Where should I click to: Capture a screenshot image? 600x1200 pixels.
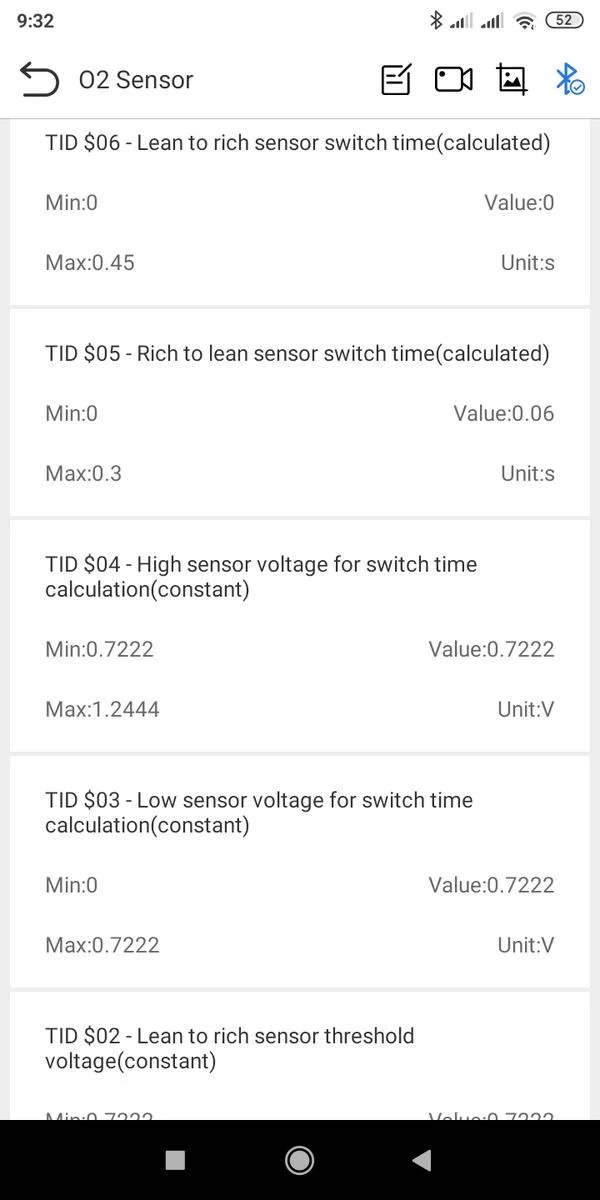pos(512,80)
